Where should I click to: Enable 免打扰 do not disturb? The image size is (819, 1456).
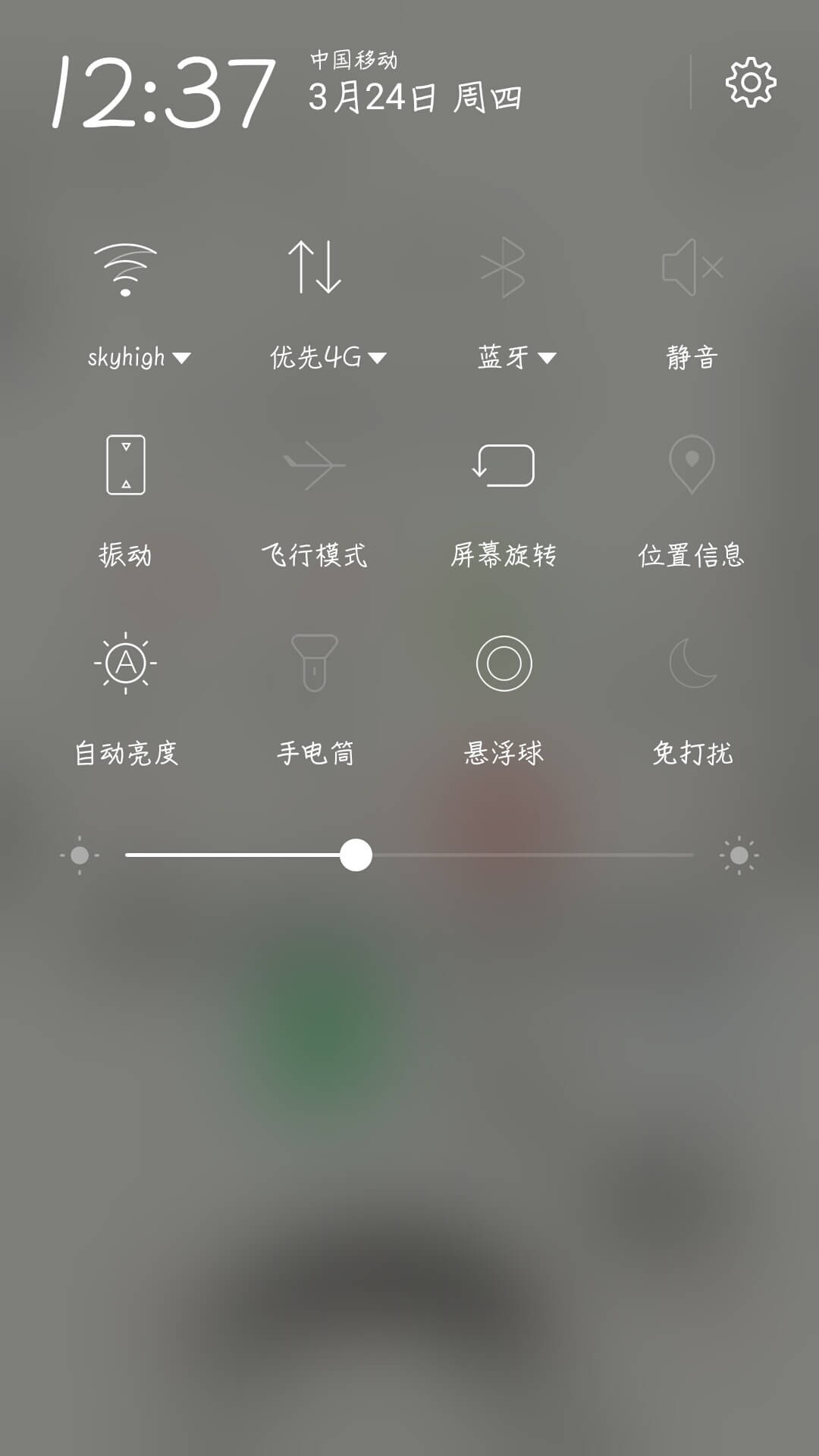692,664
